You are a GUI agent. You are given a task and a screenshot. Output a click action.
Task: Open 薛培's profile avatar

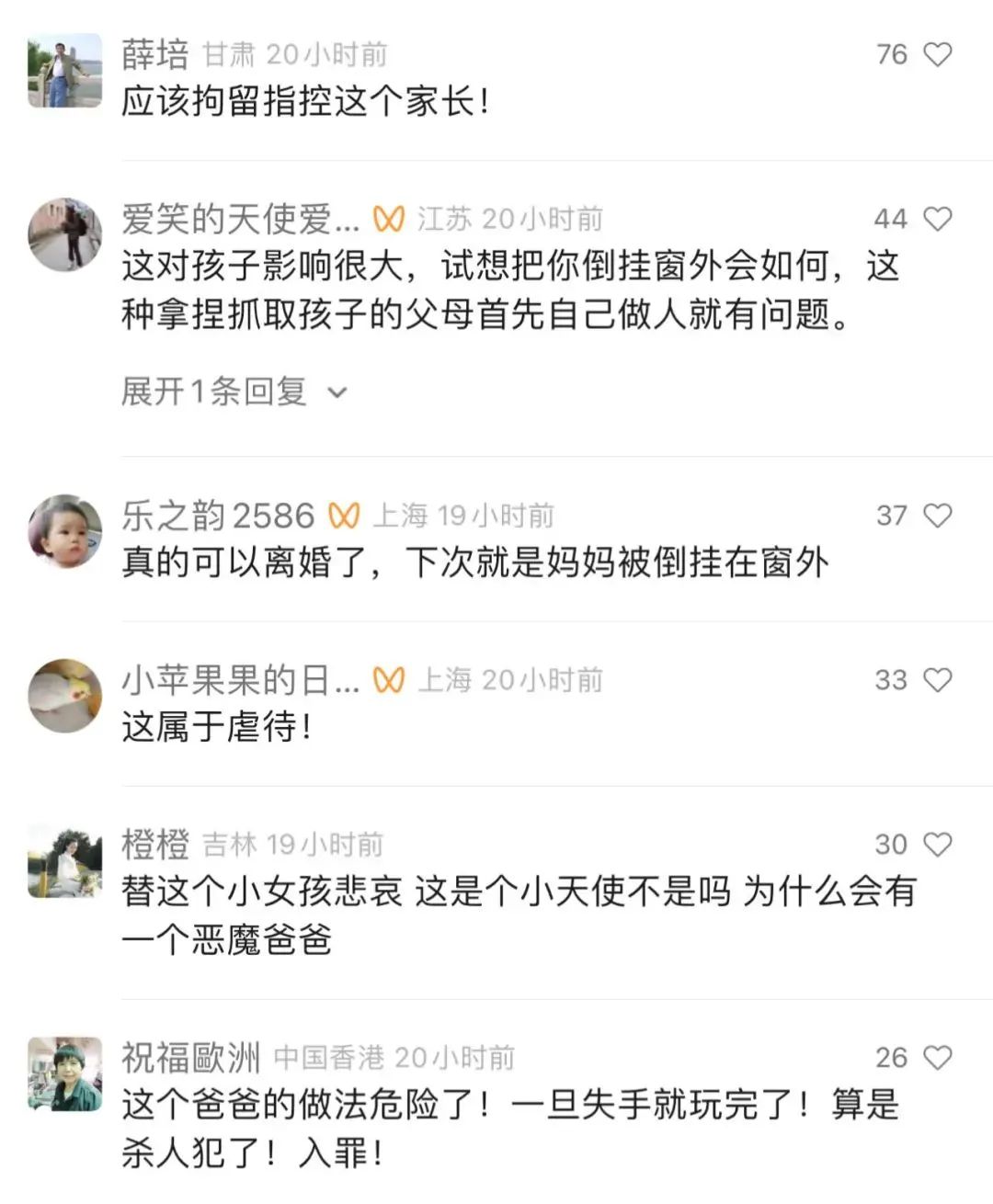click(x=65, y=72)
